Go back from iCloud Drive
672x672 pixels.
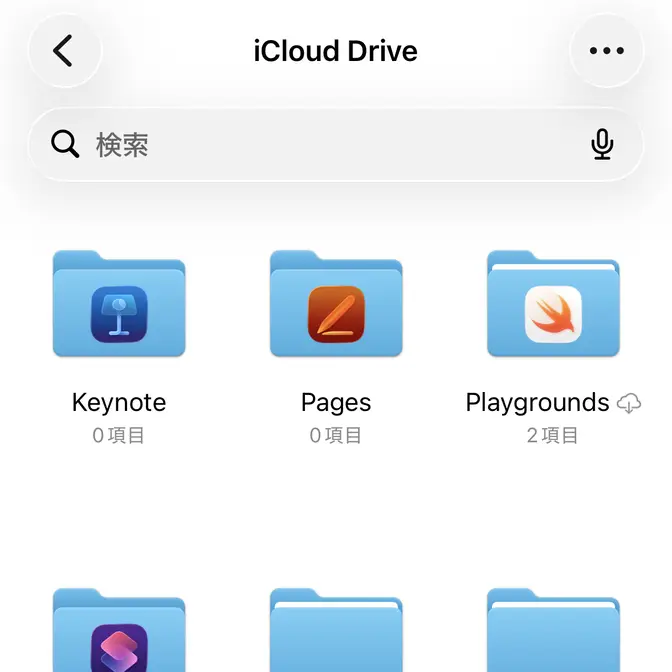64,50
